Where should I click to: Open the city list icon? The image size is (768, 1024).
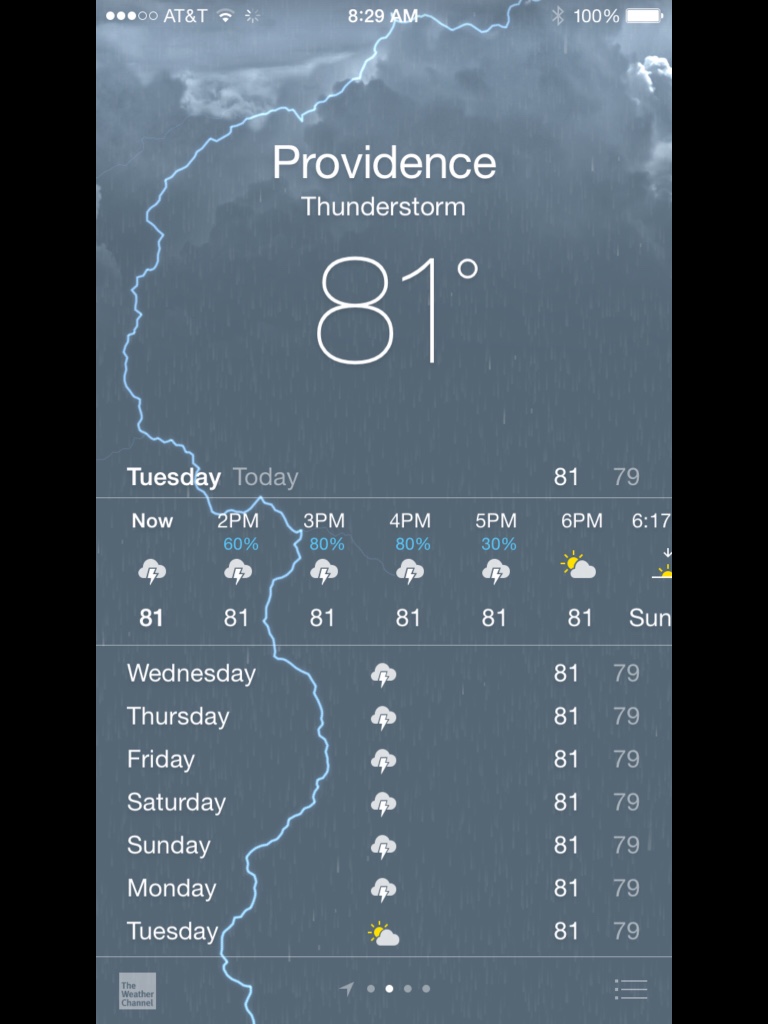pos(631,989)
